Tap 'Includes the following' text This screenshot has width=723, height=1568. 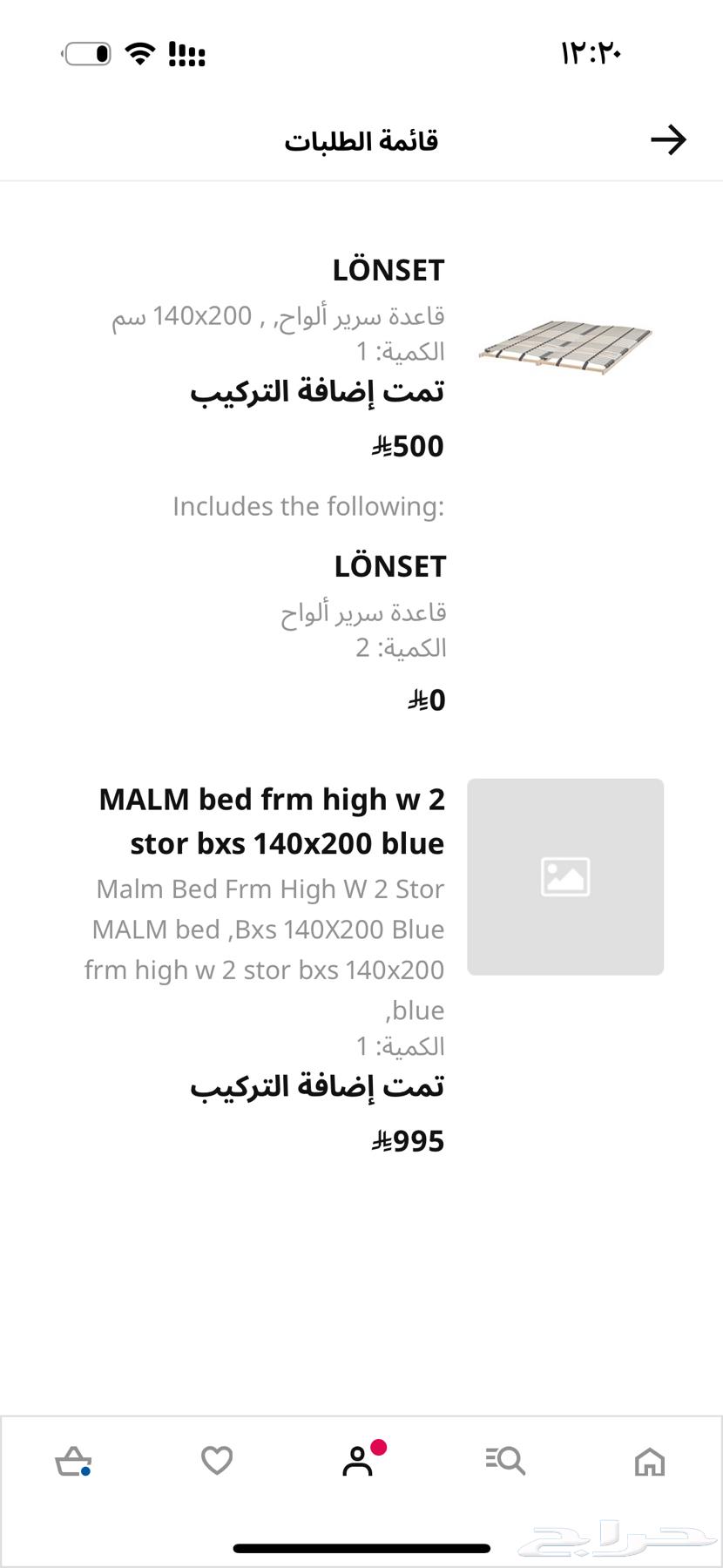[x=308, y=505]
